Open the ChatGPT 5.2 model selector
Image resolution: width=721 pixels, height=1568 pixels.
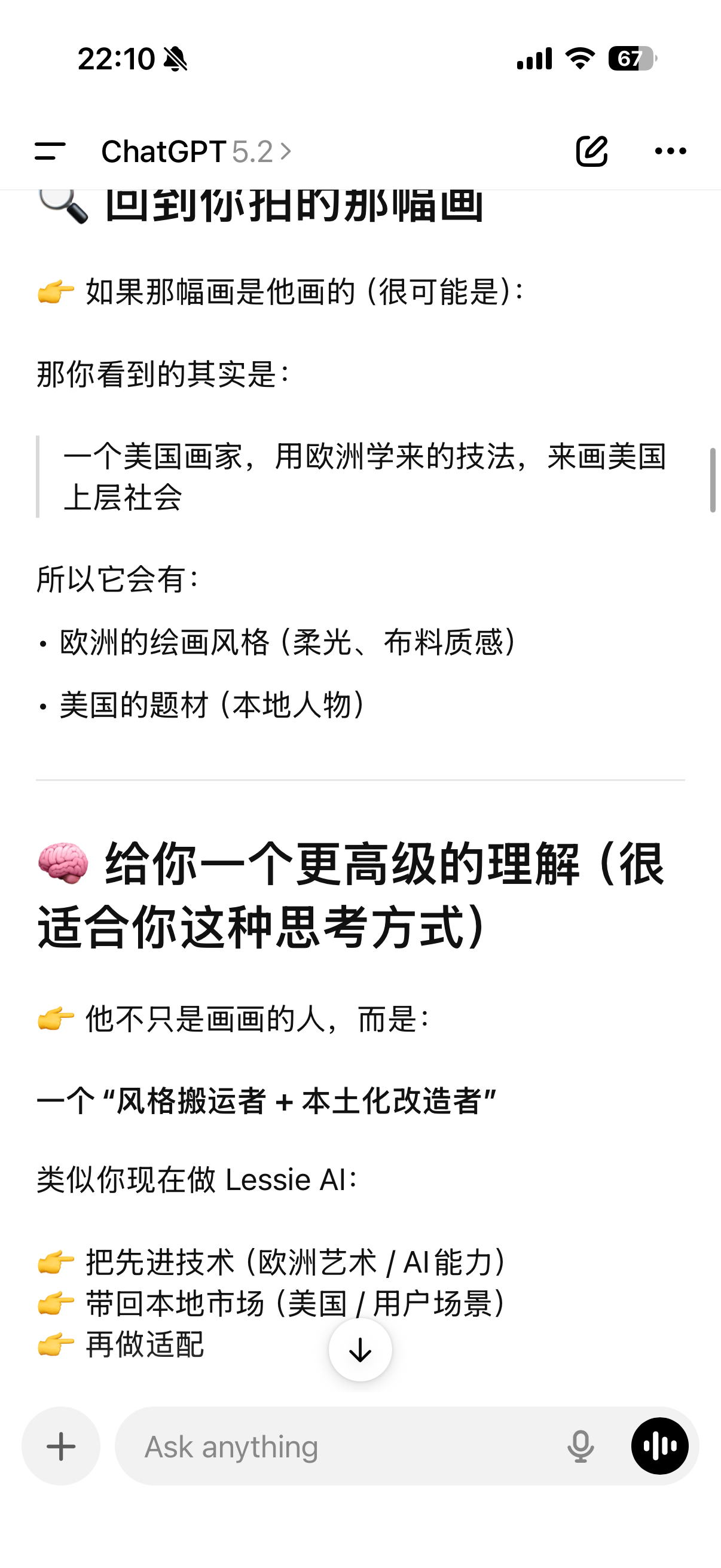pos(196,151)
